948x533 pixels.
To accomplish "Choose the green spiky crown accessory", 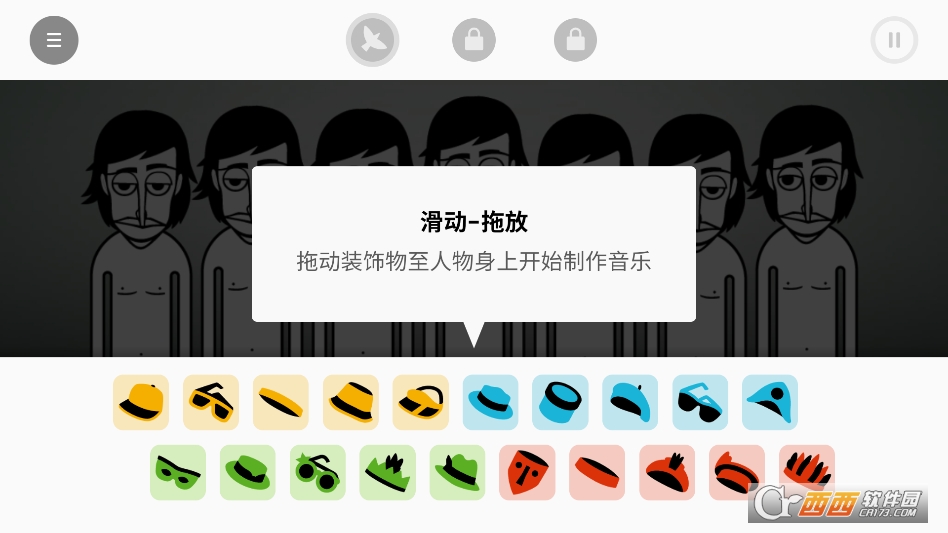I will (388, 473).
